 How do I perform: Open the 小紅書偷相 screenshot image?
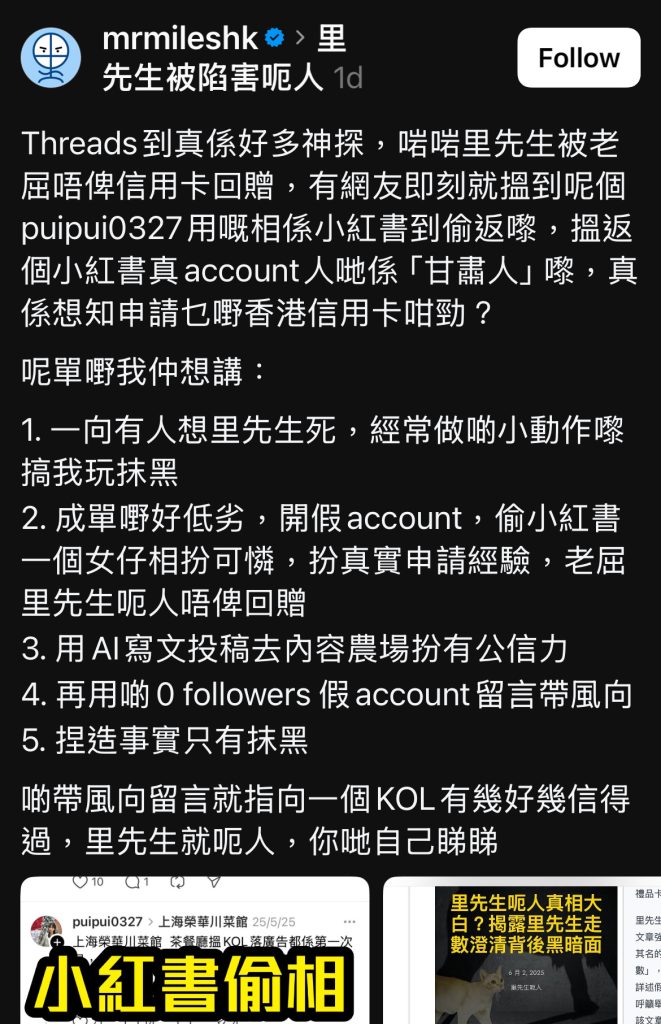tap(195, 950)
